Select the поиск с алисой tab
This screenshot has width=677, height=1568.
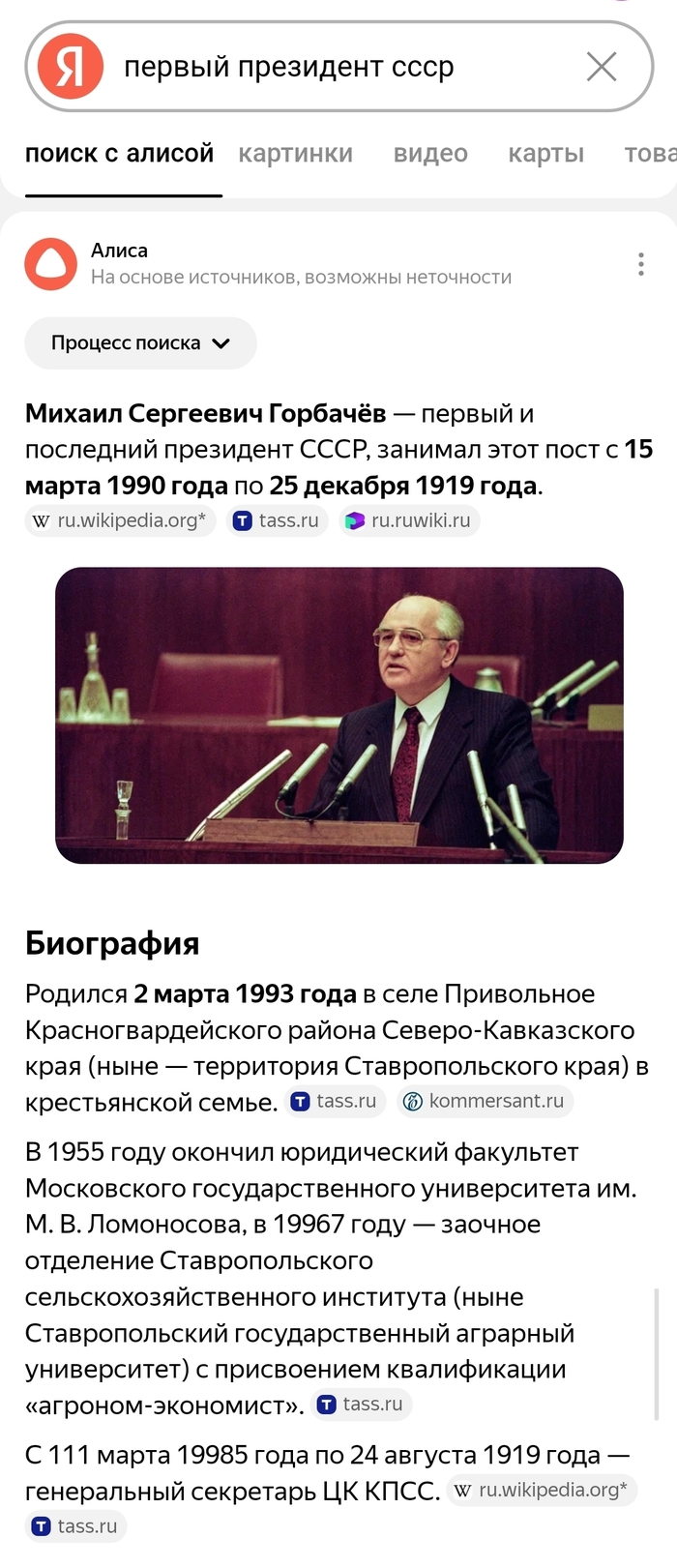[120, 154]
